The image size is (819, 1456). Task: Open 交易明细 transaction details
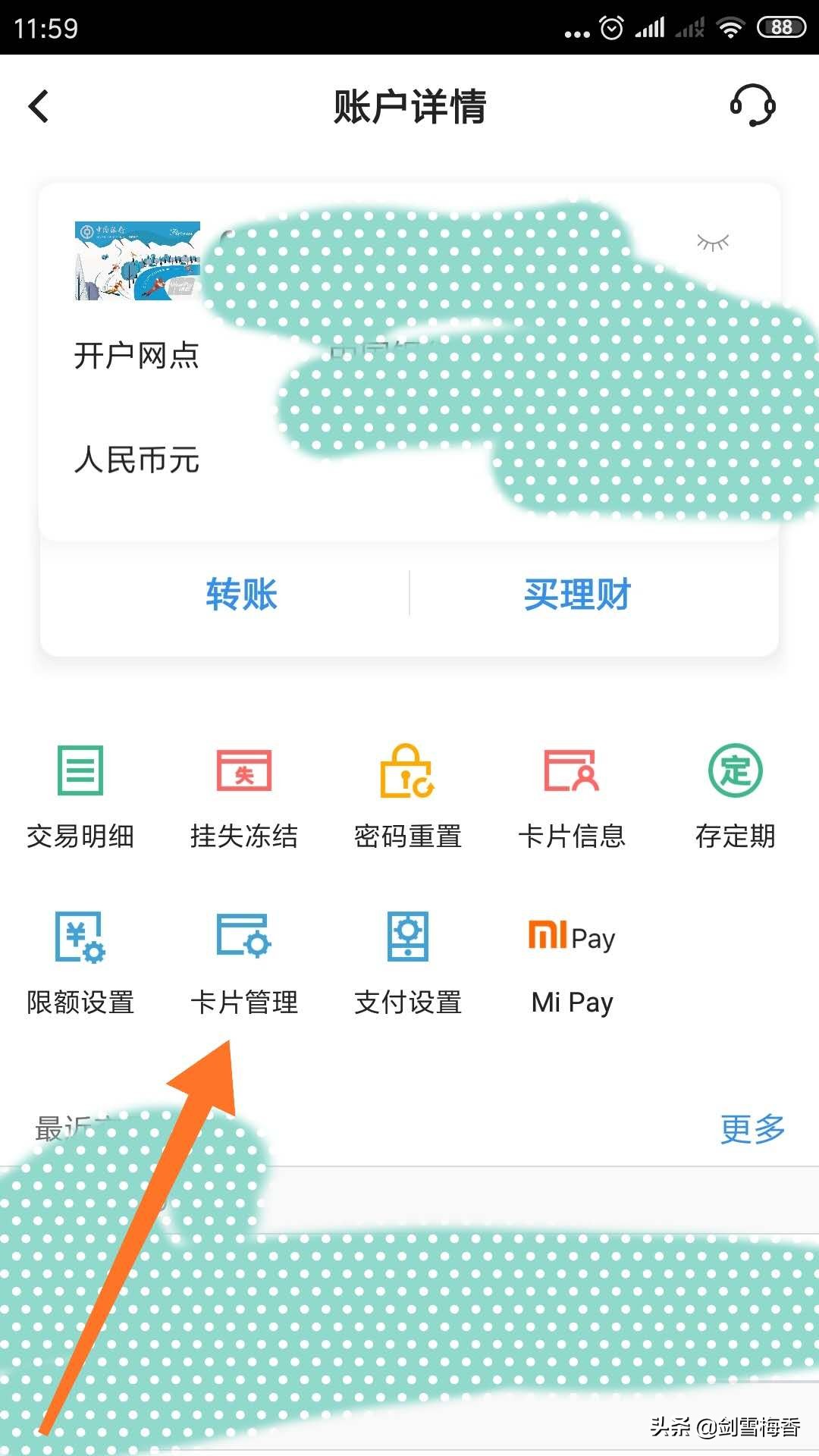pyautogui.click(x=79, y=796)
